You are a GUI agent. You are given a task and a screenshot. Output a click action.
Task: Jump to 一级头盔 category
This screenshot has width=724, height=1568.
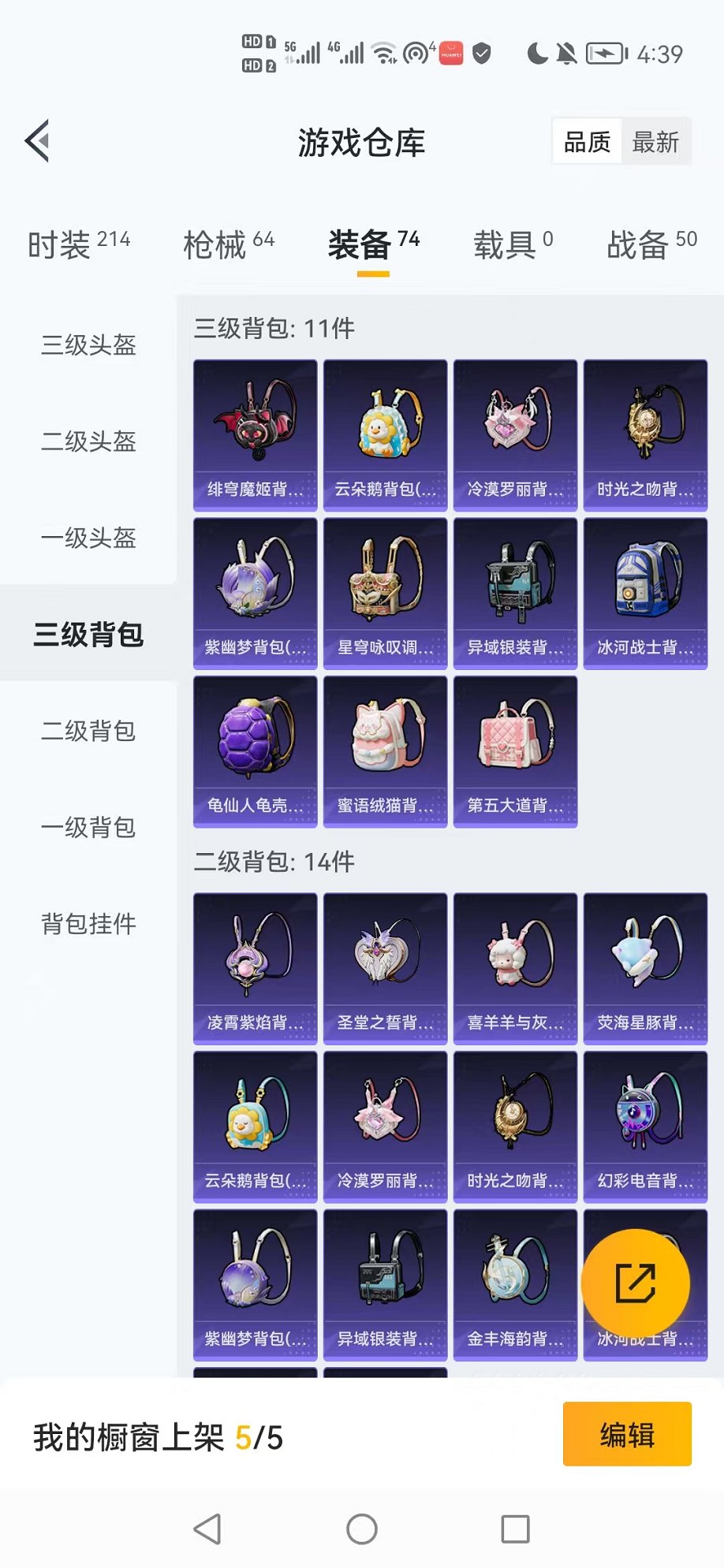pyautogui.click(x=88, y=538)
